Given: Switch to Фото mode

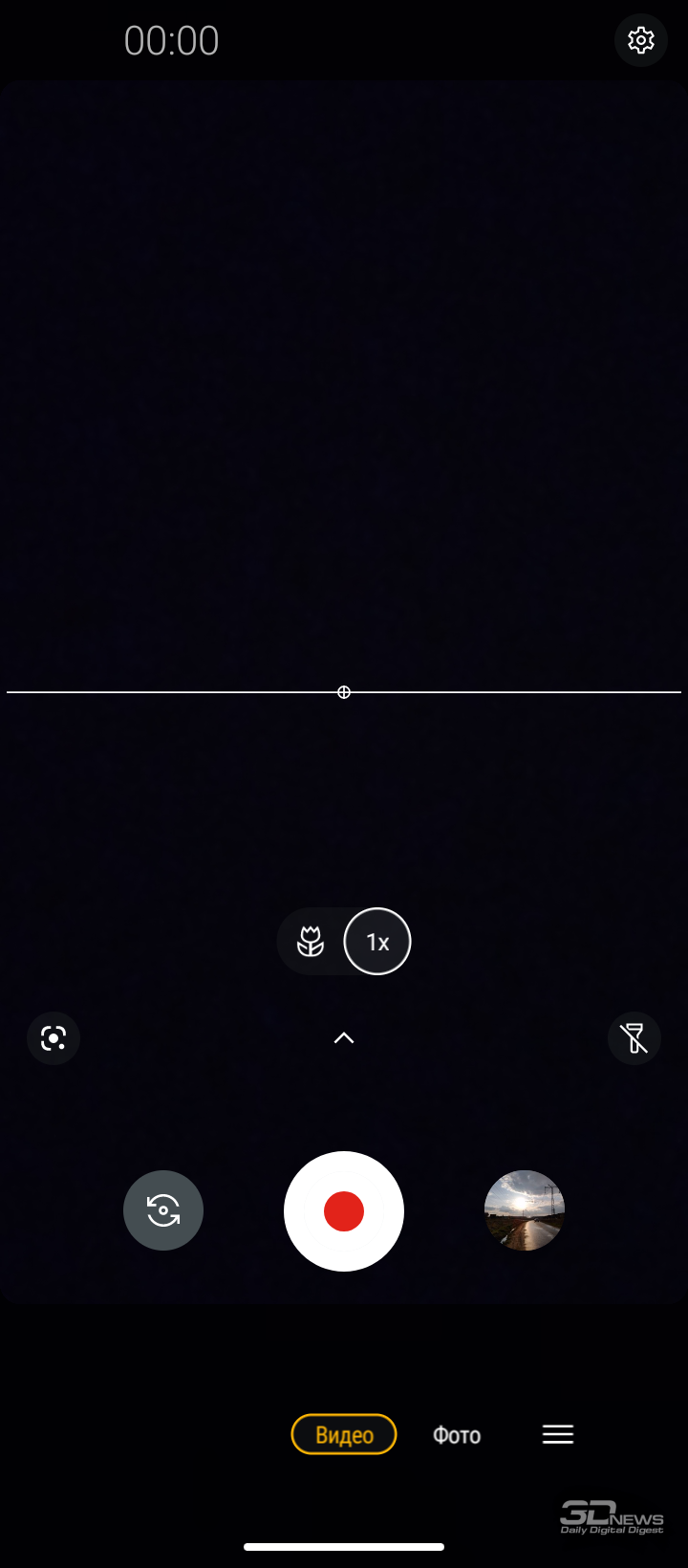Looking at the screenshot, I should click(x=457, y=1434).
